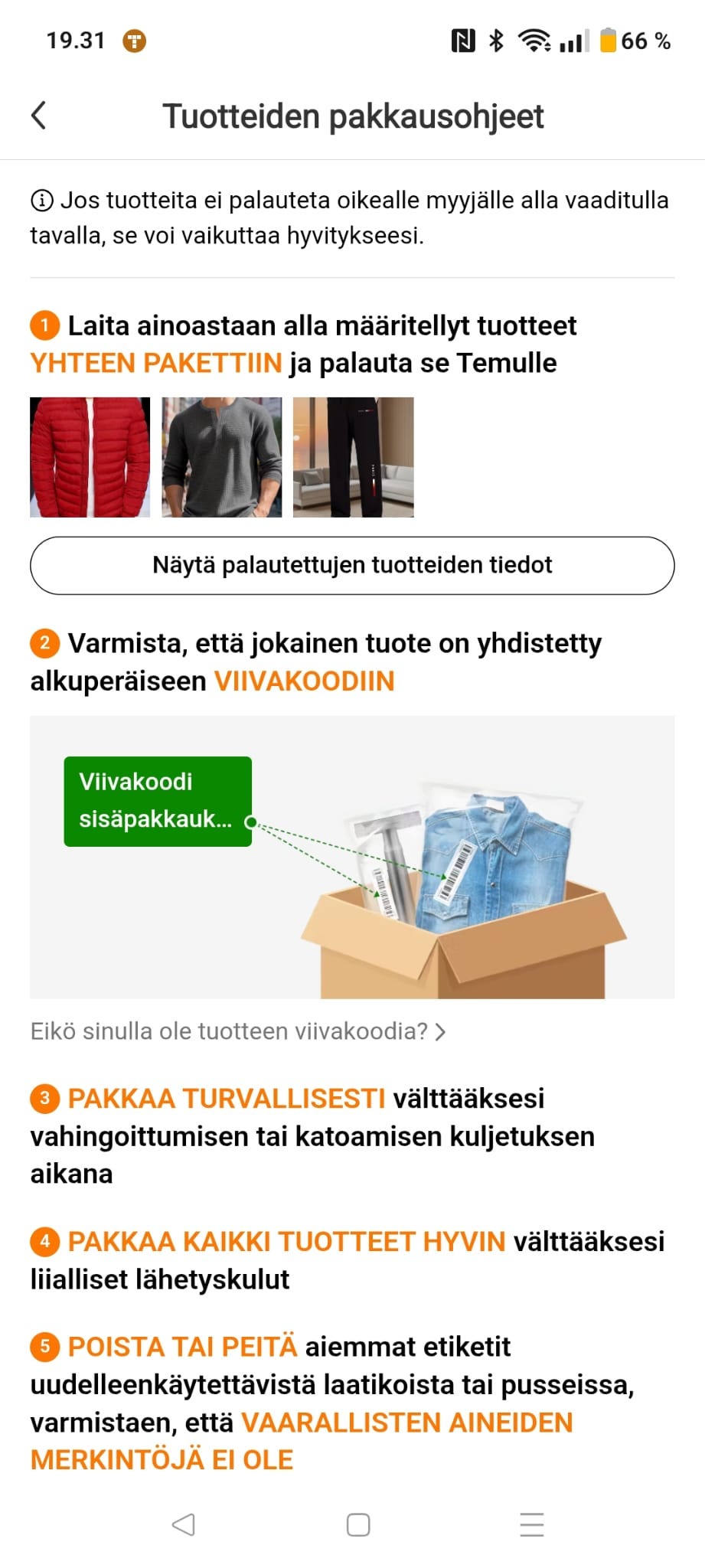
Task: Tap the chevron after the barcode question
Action: (x=440, y=1031)
